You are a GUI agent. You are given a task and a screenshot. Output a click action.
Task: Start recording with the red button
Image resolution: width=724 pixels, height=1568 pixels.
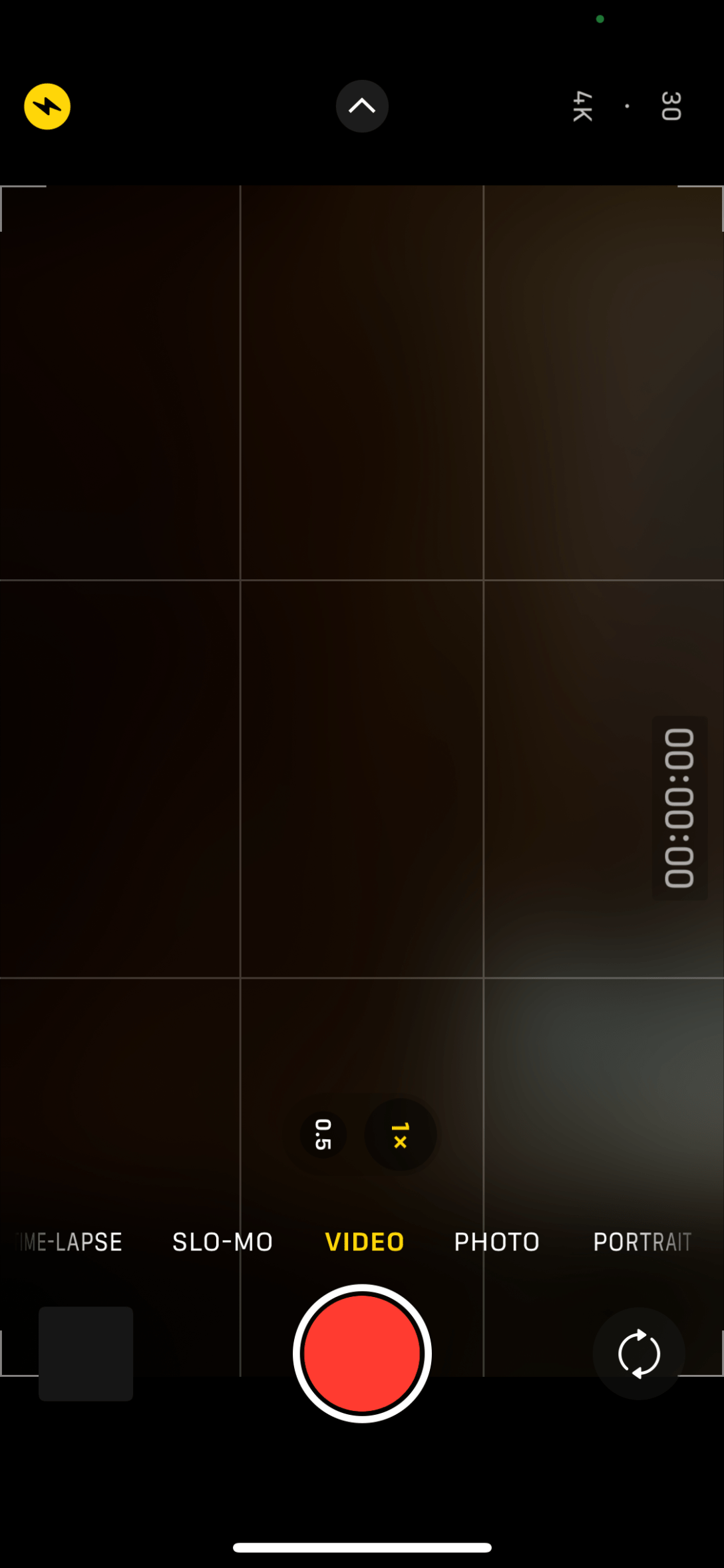pyautogui.click(x=362, y=1354)
